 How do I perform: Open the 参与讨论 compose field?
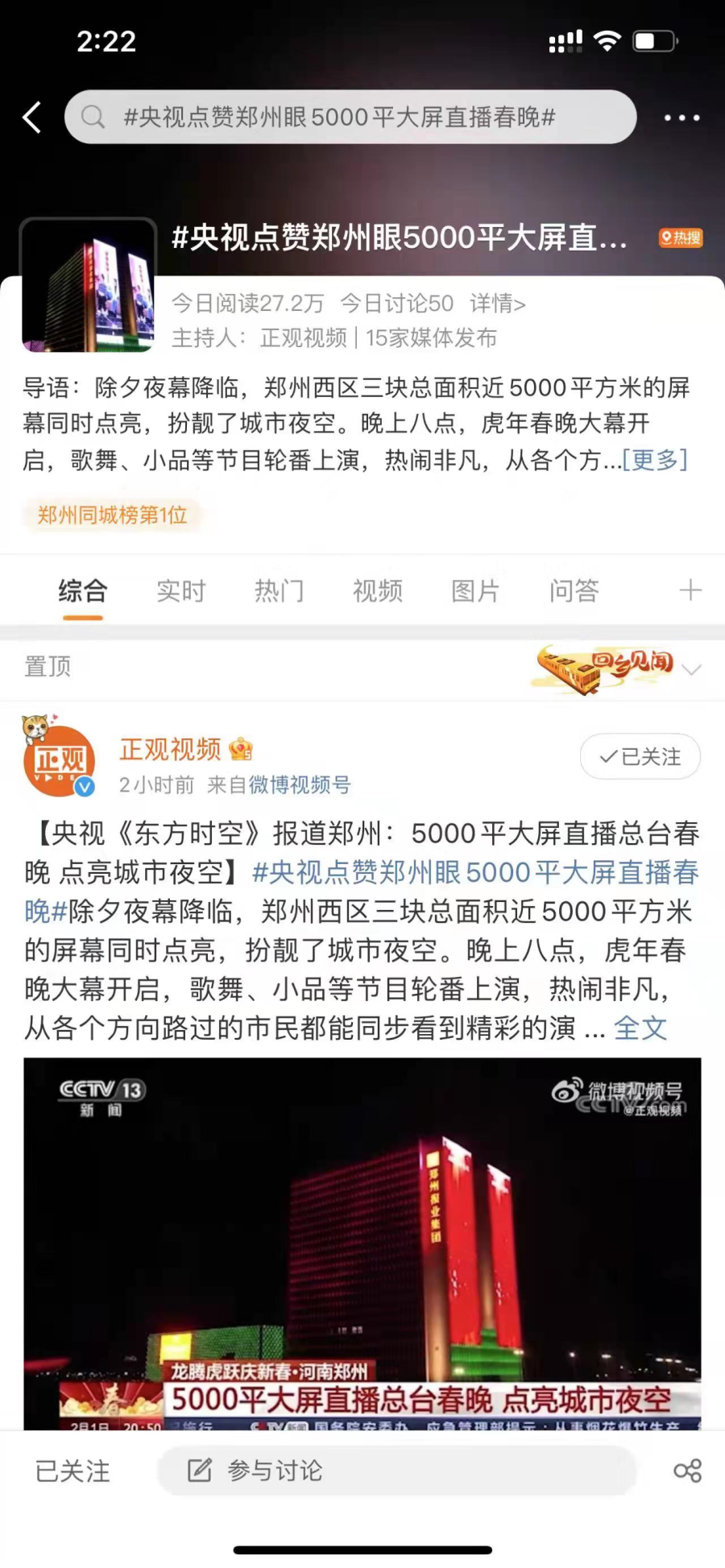(395, 1471)
